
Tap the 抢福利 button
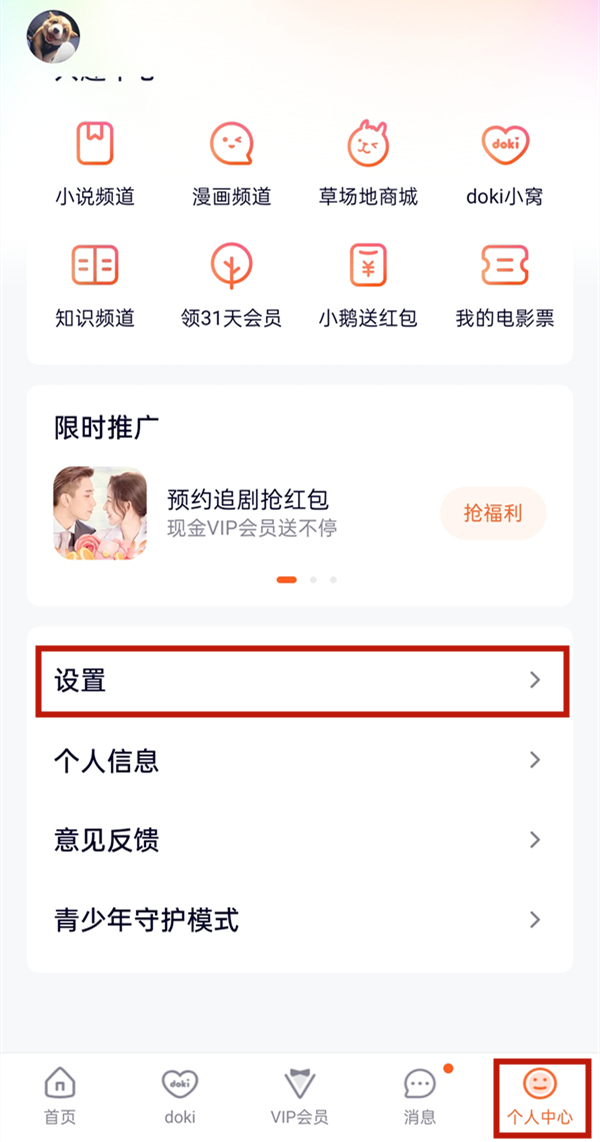(x=492, y=514)
